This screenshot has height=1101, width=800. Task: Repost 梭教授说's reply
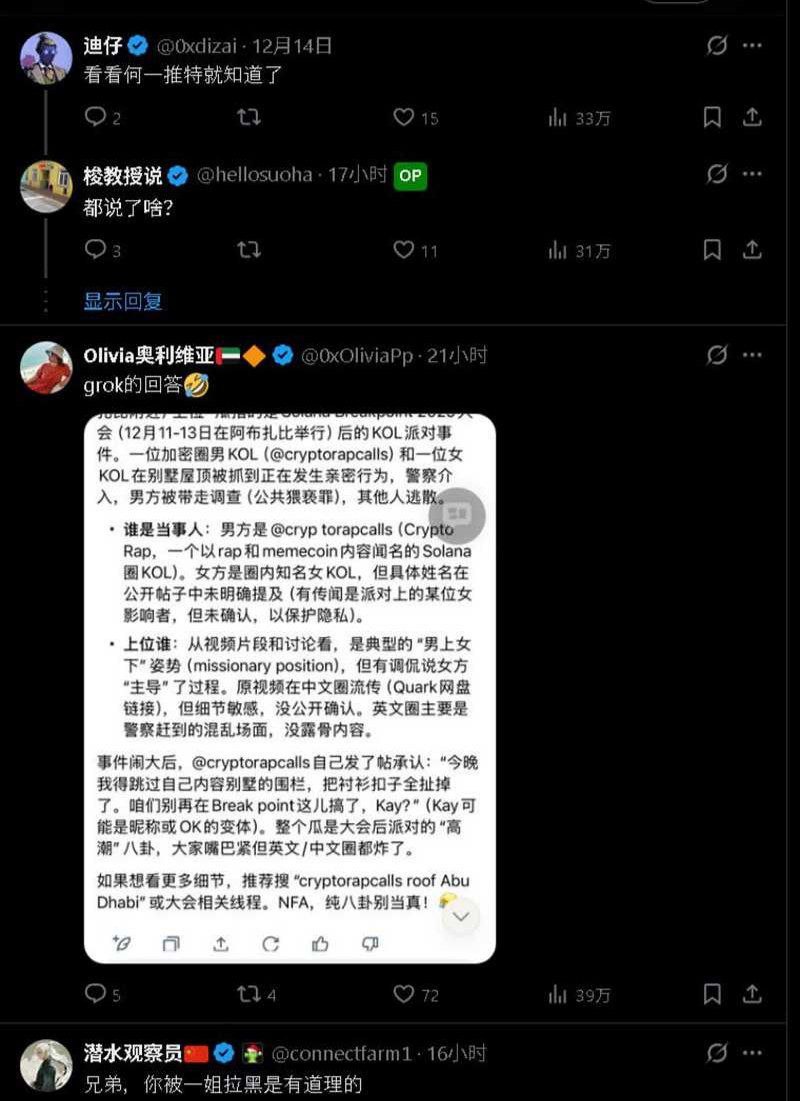click(x=248, y=249)
